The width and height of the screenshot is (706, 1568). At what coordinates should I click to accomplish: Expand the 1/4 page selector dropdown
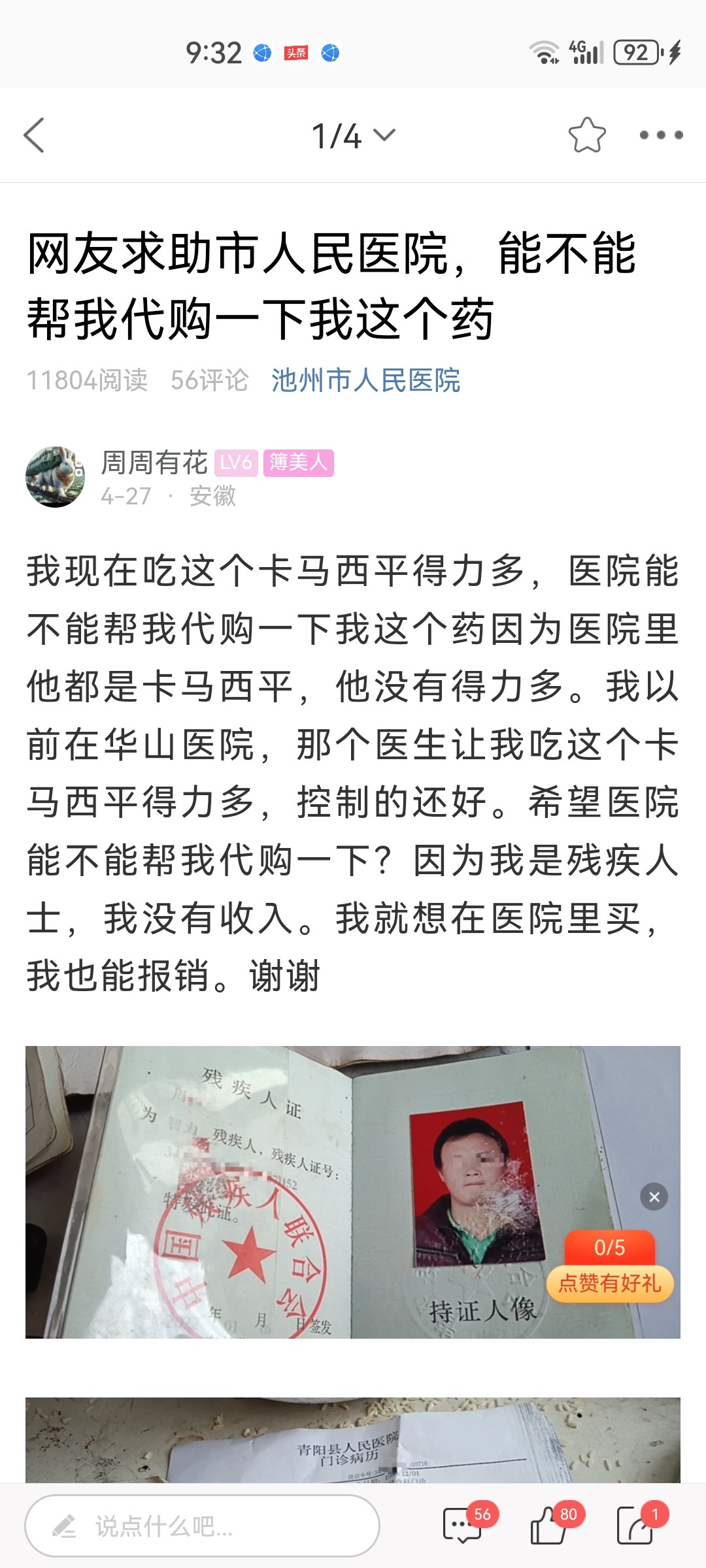coord(354,136)
